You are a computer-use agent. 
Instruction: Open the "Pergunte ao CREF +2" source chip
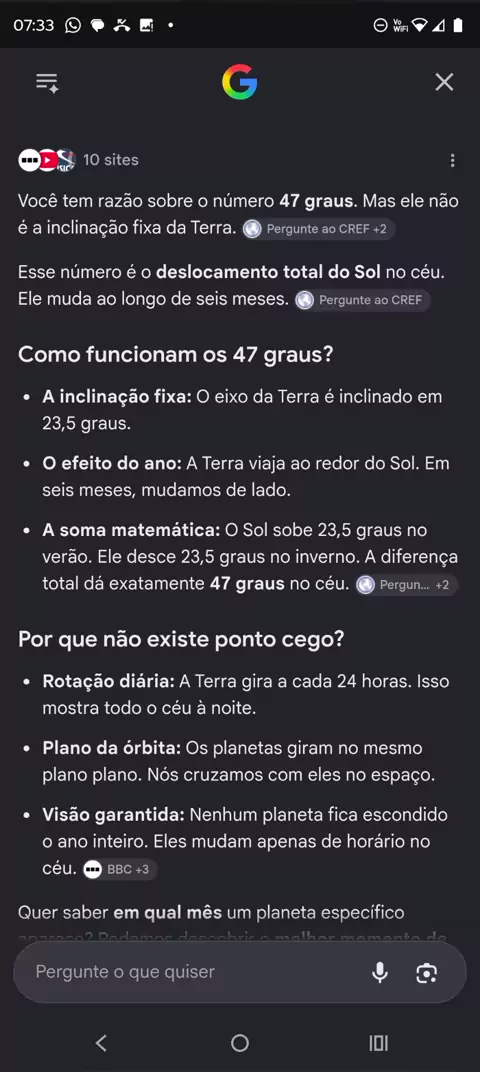point(319,229)
